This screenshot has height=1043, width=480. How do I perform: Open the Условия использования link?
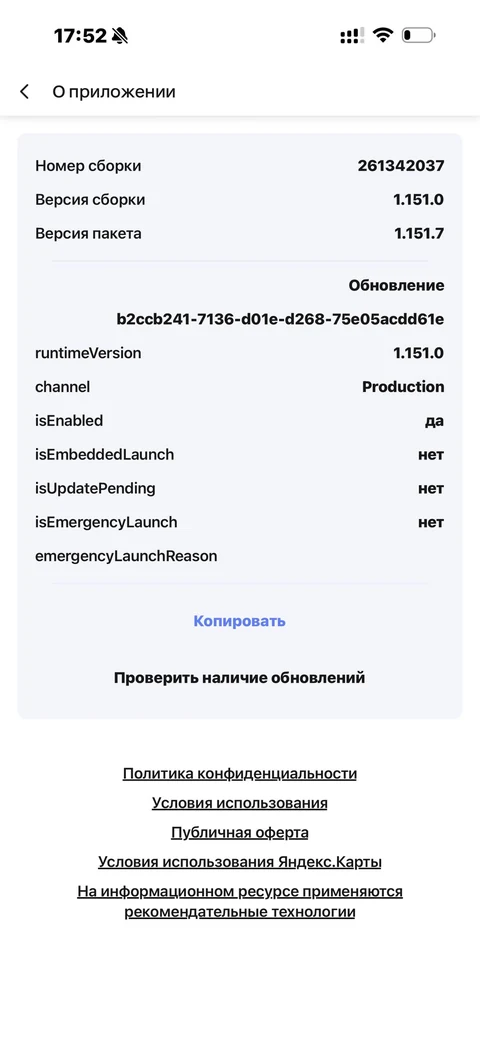[239, 803]
